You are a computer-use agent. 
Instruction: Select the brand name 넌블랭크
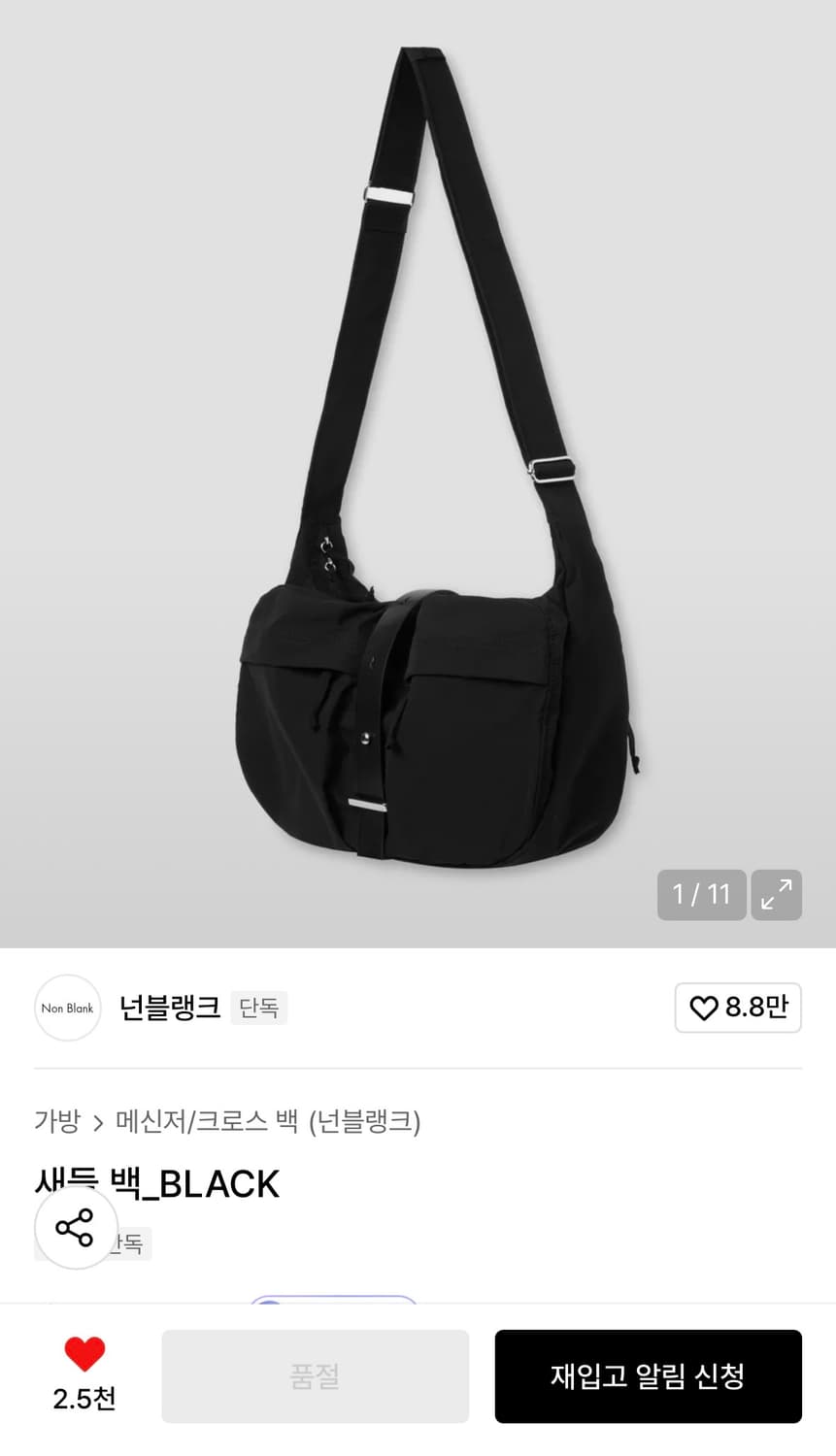tap(170, 1008)
